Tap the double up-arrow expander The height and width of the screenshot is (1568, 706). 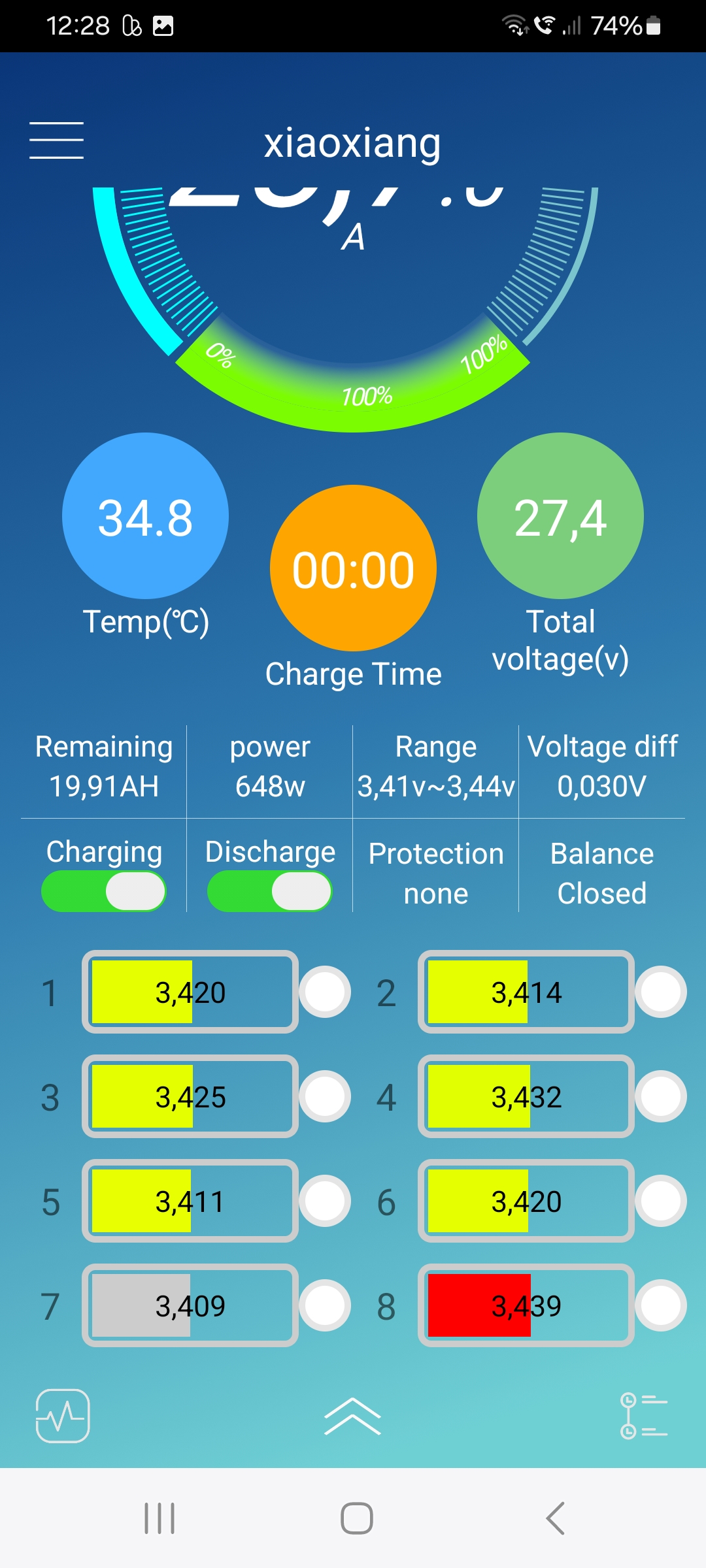click(x=352, y=1416)
